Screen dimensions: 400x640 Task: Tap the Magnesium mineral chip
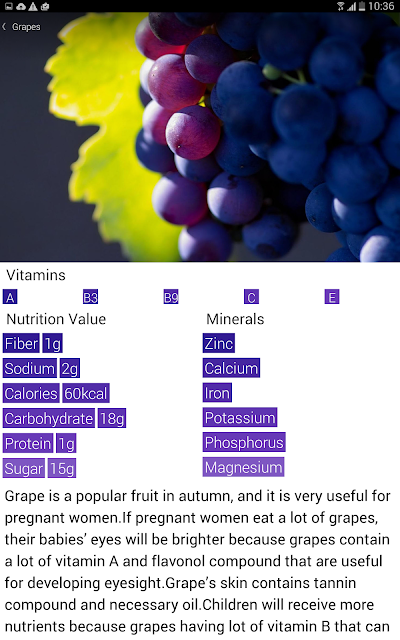243,467
